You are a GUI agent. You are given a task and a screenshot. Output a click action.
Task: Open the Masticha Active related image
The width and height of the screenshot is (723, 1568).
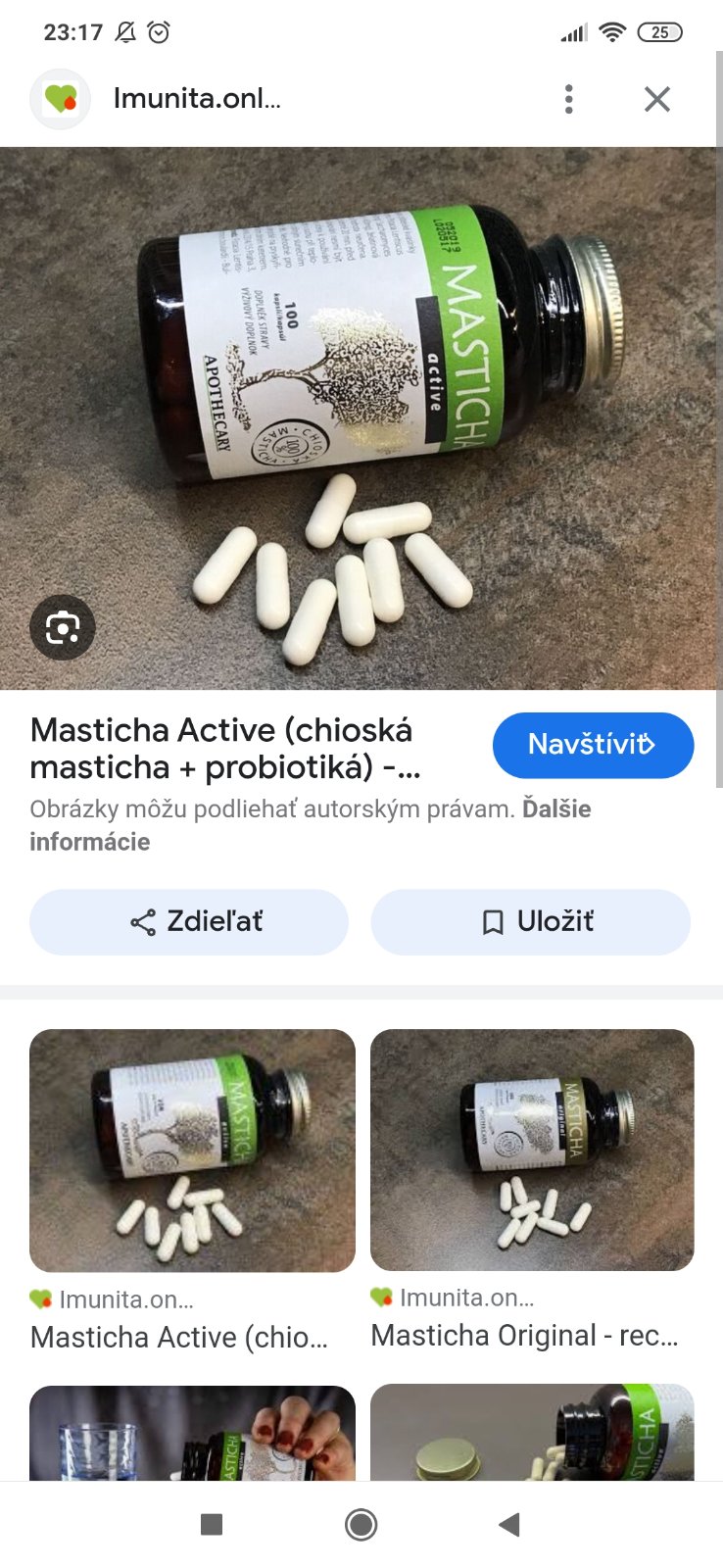[192, 1151]
